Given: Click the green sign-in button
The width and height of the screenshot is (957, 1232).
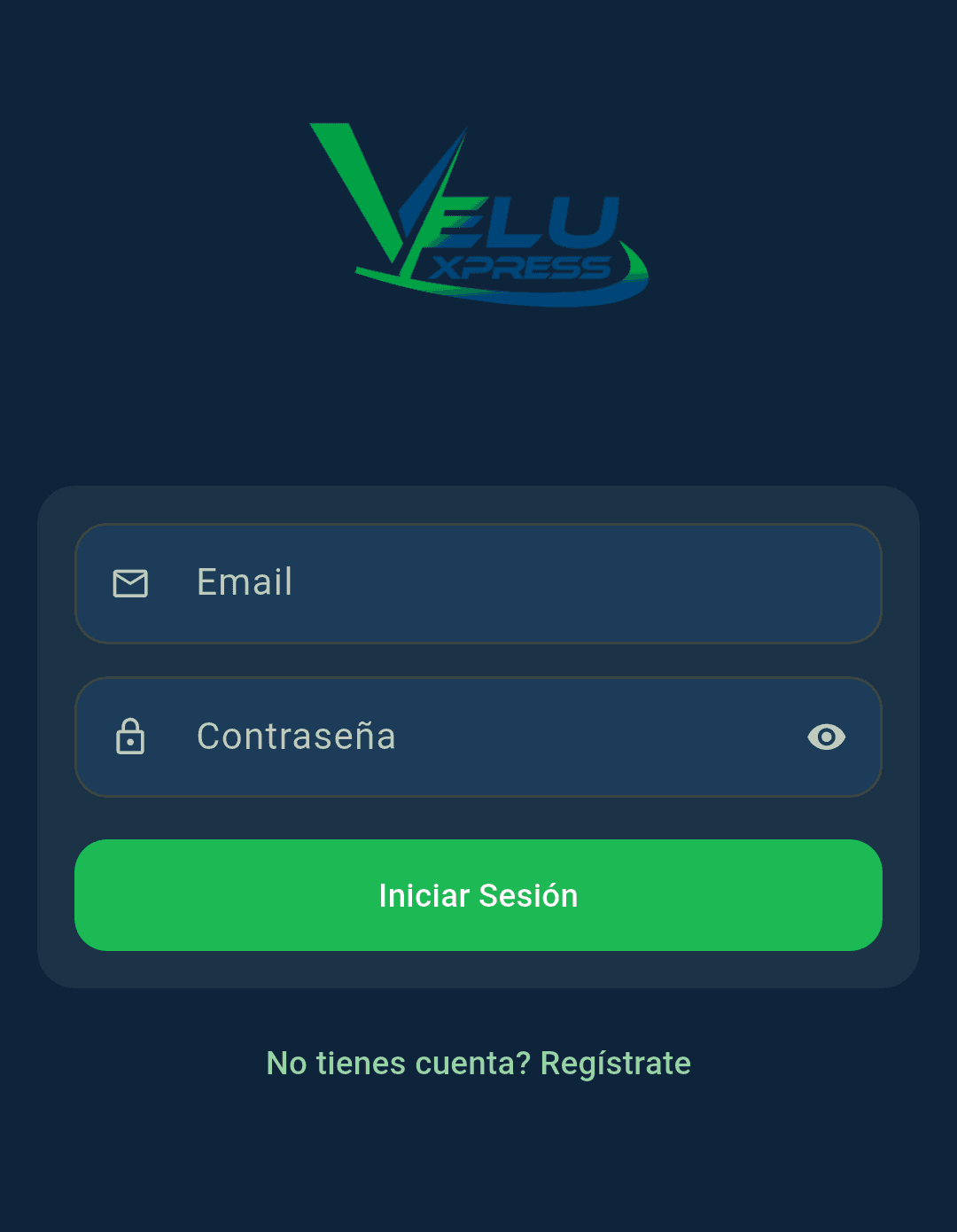Looking at the screenshot, I should (x=478, y=895).
